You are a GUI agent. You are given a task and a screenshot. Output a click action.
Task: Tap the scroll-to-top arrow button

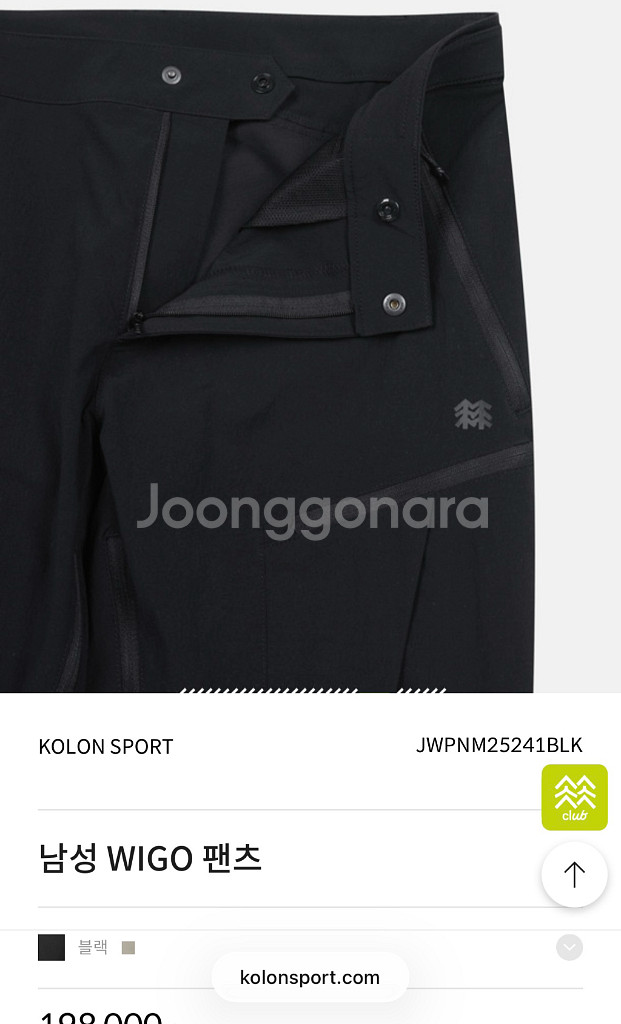pos(574,874)
